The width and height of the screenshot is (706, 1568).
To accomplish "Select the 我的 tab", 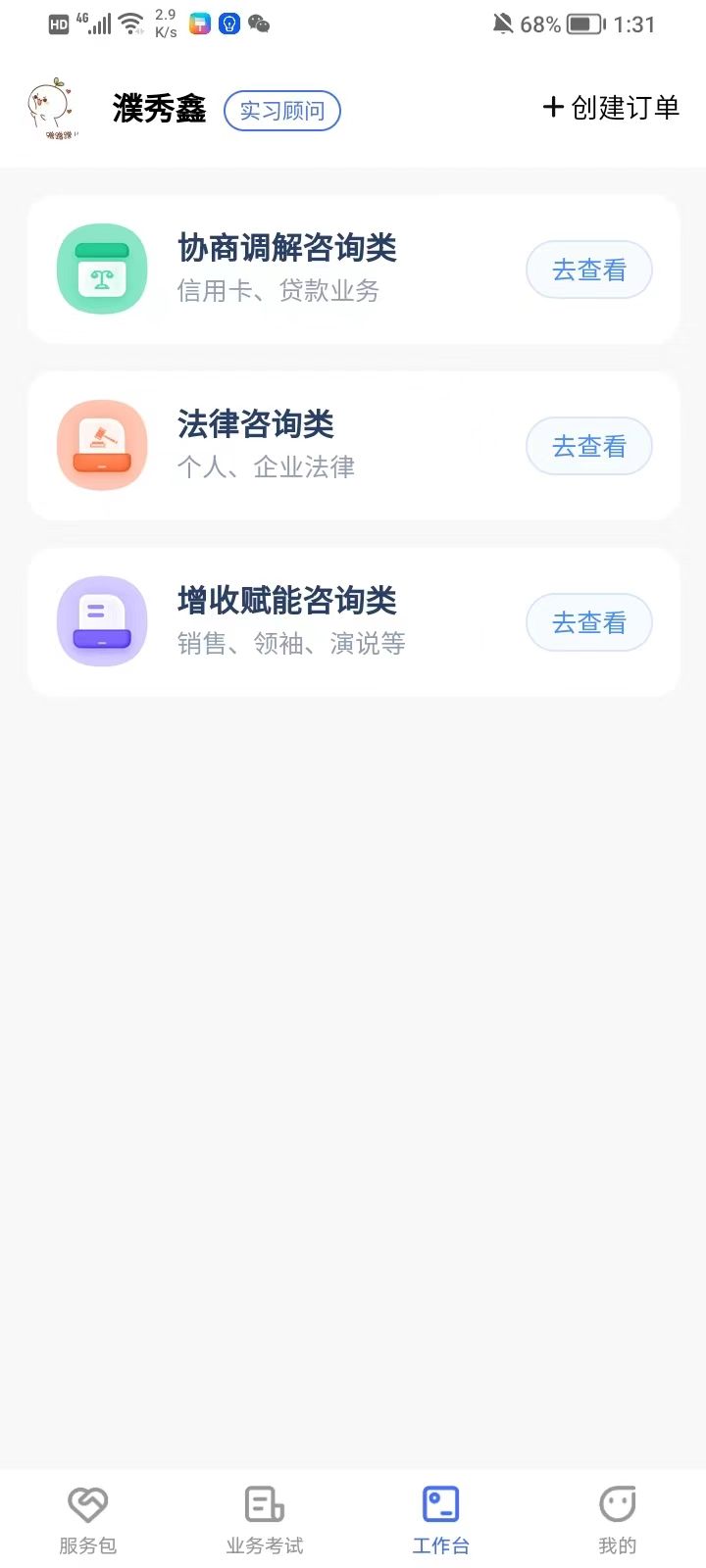I will click(x=617, y=1517).
